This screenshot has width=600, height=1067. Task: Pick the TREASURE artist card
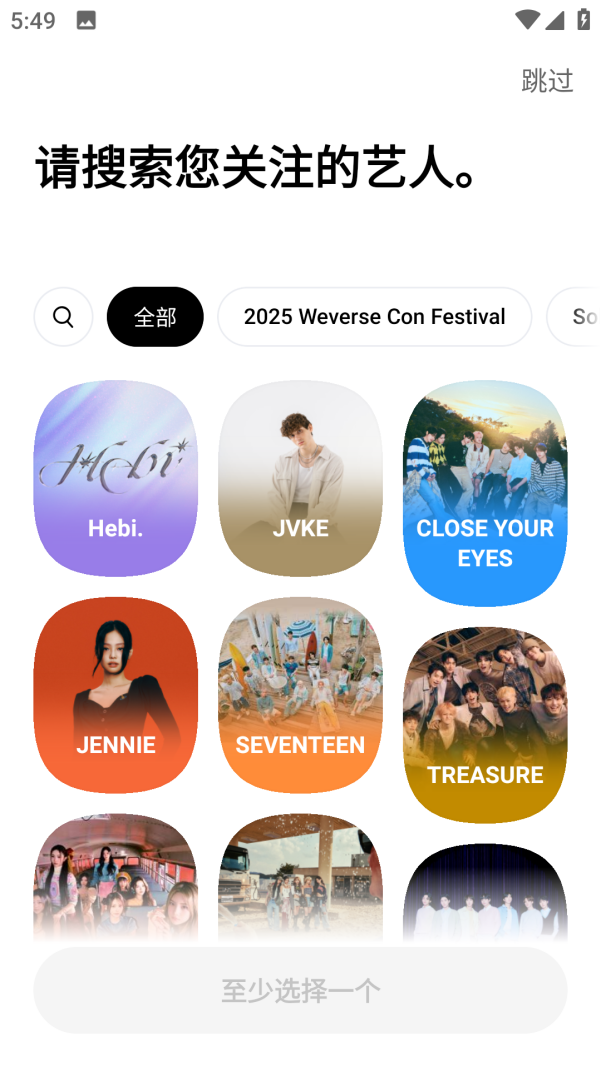pyautogui.click(x=485, y=724)
